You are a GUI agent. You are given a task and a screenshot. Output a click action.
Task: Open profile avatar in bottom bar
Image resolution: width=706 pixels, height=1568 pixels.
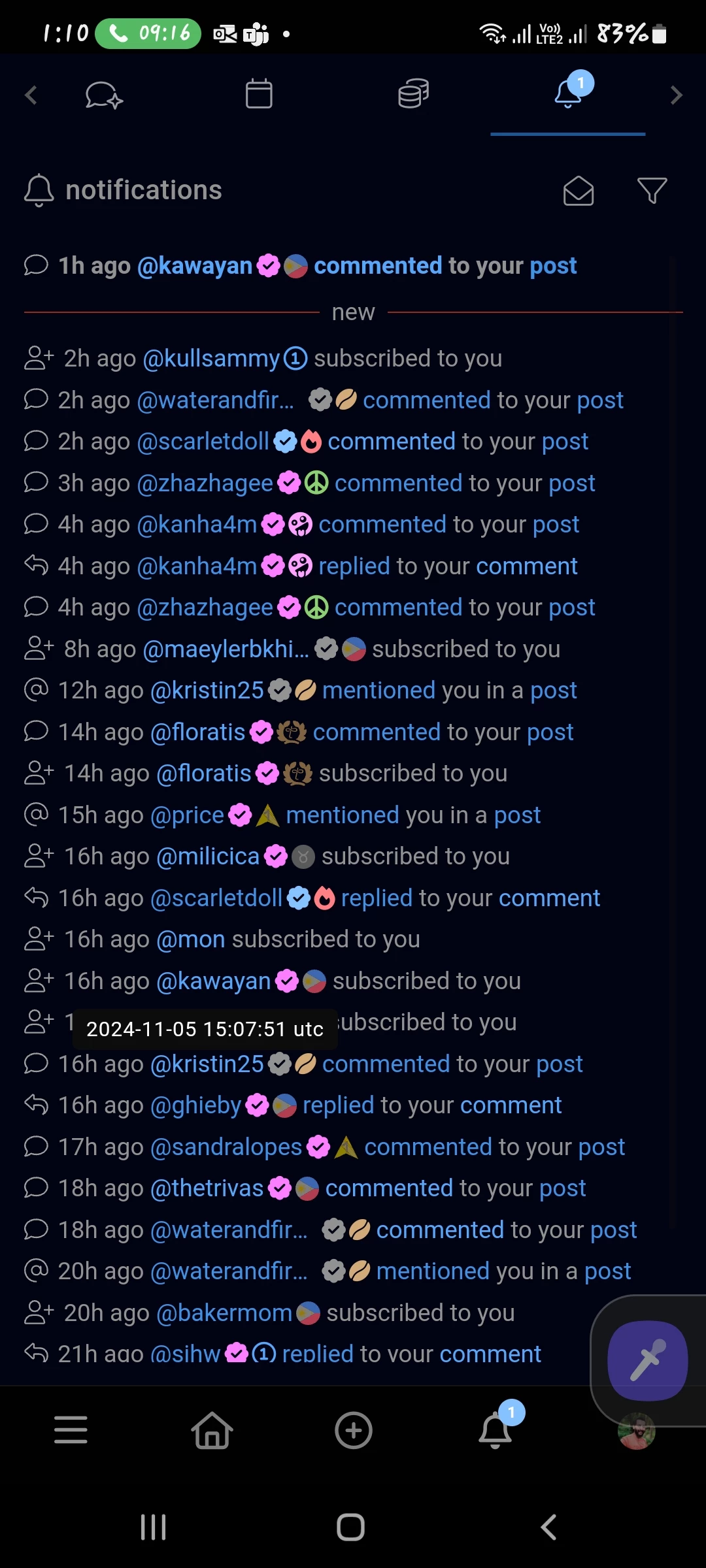click(636, 1431)
